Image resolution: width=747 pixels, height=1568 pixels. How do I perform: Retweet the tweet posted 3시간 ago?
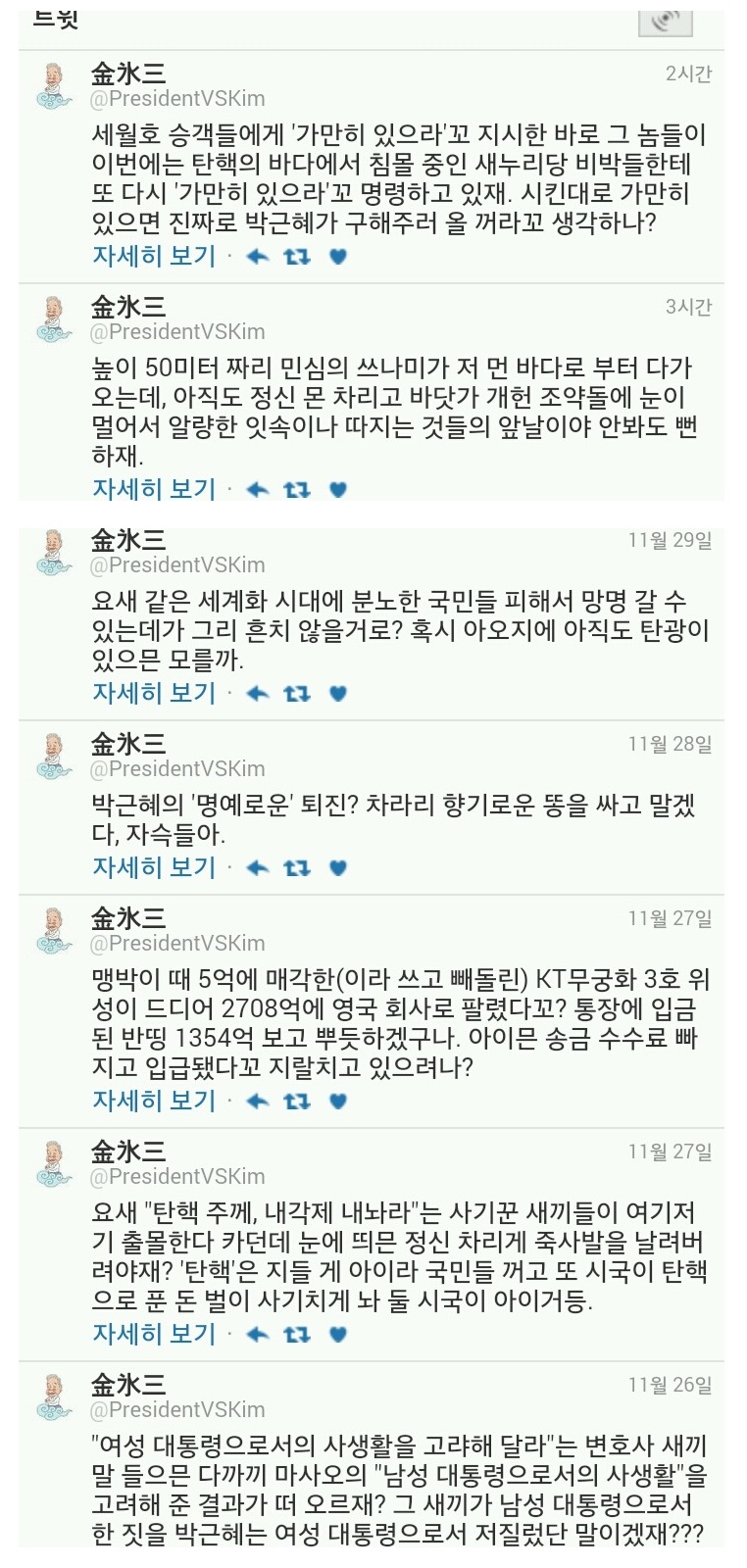click(297, 489)
